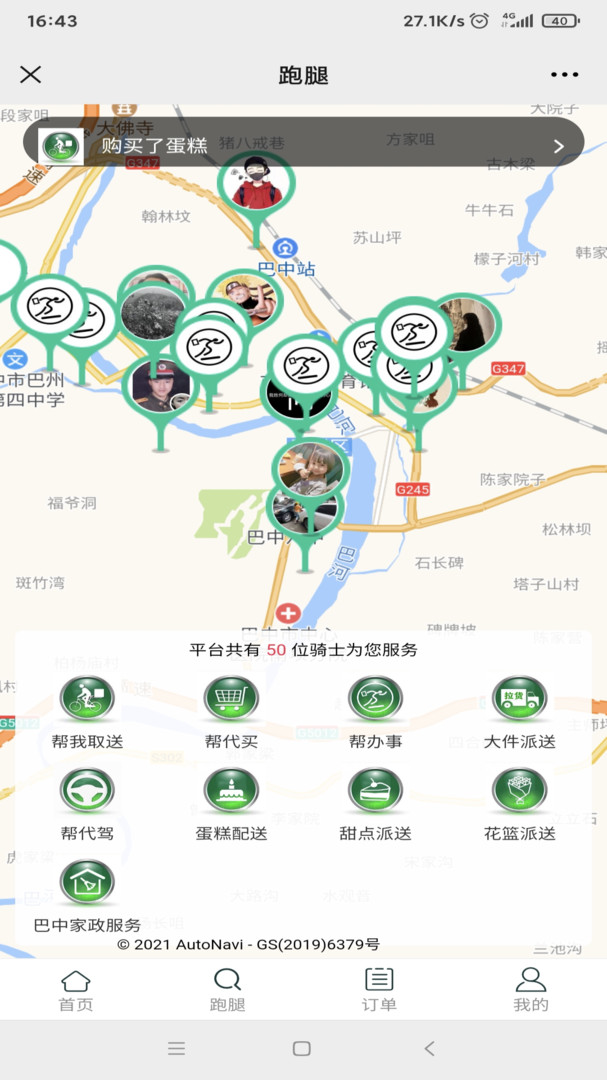Screen dimensions: 607x1080
Task: Open 大件派送 truck delivery
Action: click(519, 713)
